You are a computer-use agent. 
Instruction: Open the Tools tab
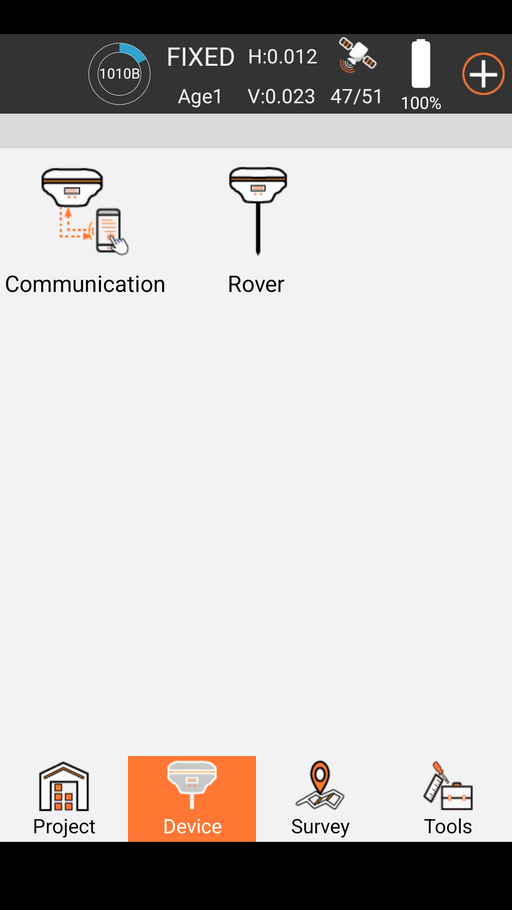point(448,799)
